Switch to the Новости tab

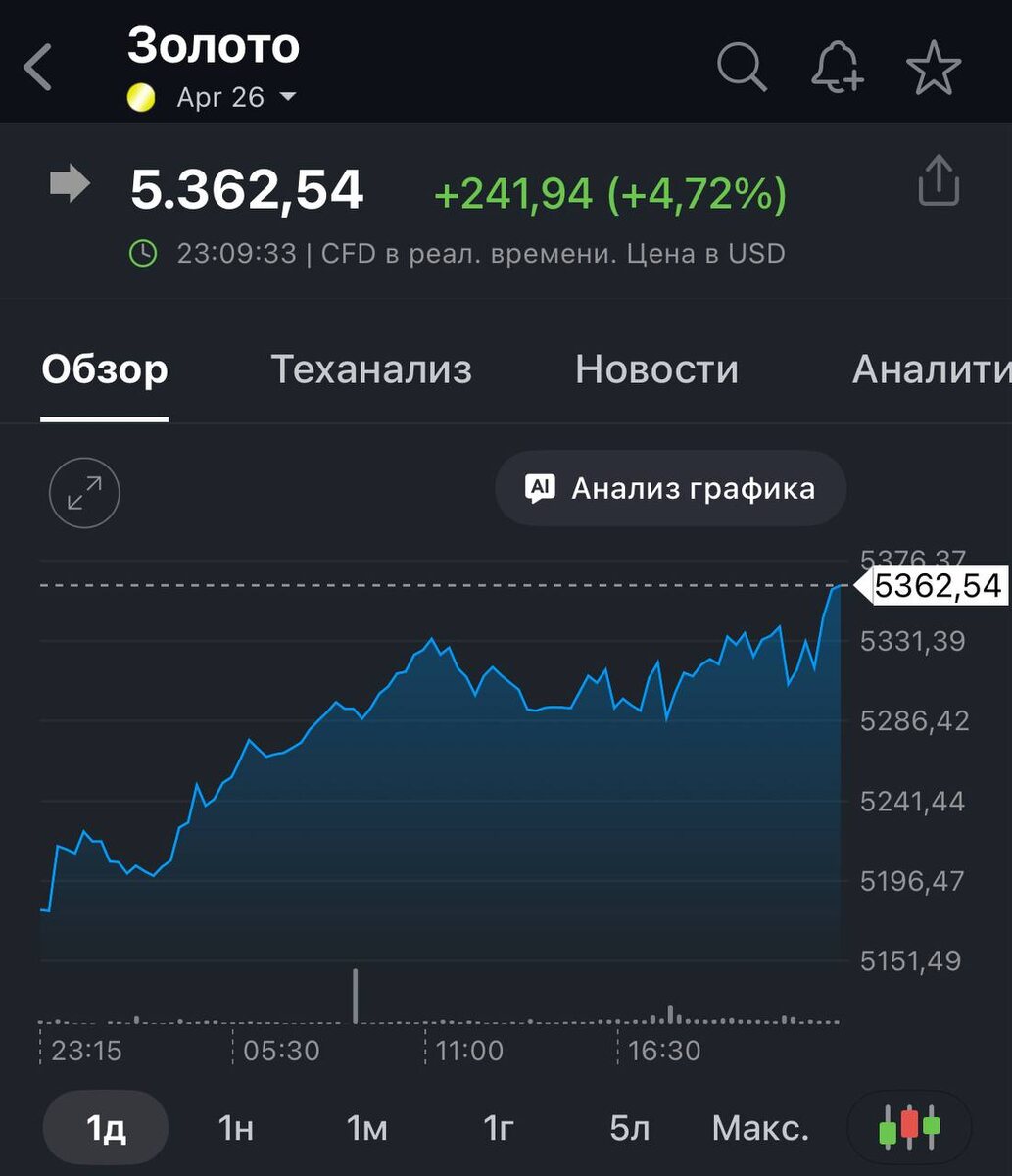click(x=656, y=369)
